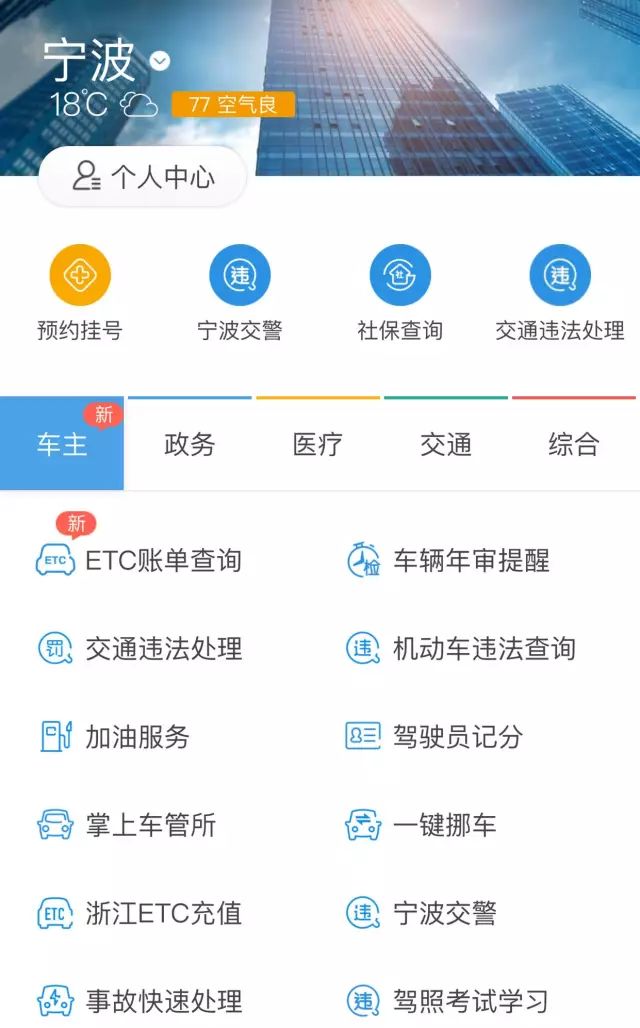Open 浙江ETC充值
This screenshot has height=1028, width=640.
(x=140, y=913)
